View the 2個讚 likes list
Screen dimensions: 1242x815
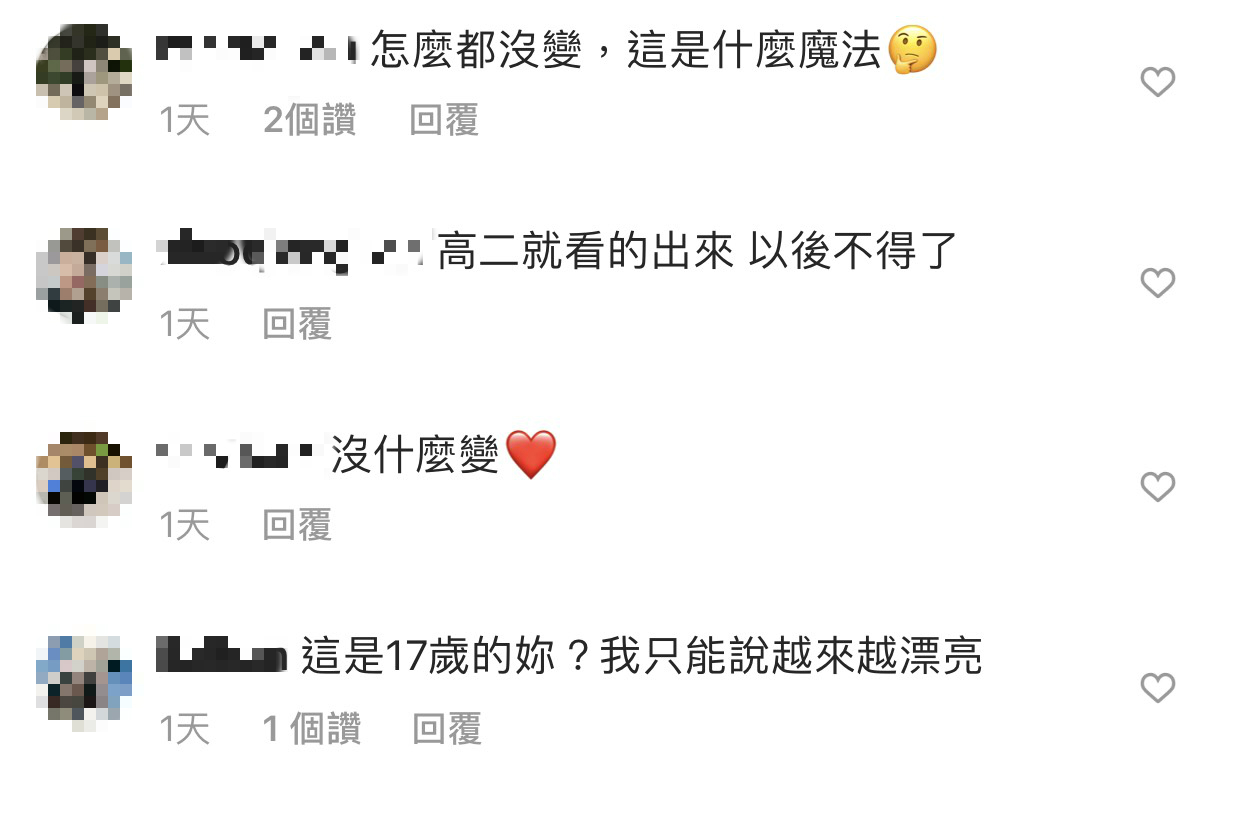pos(309,121)
